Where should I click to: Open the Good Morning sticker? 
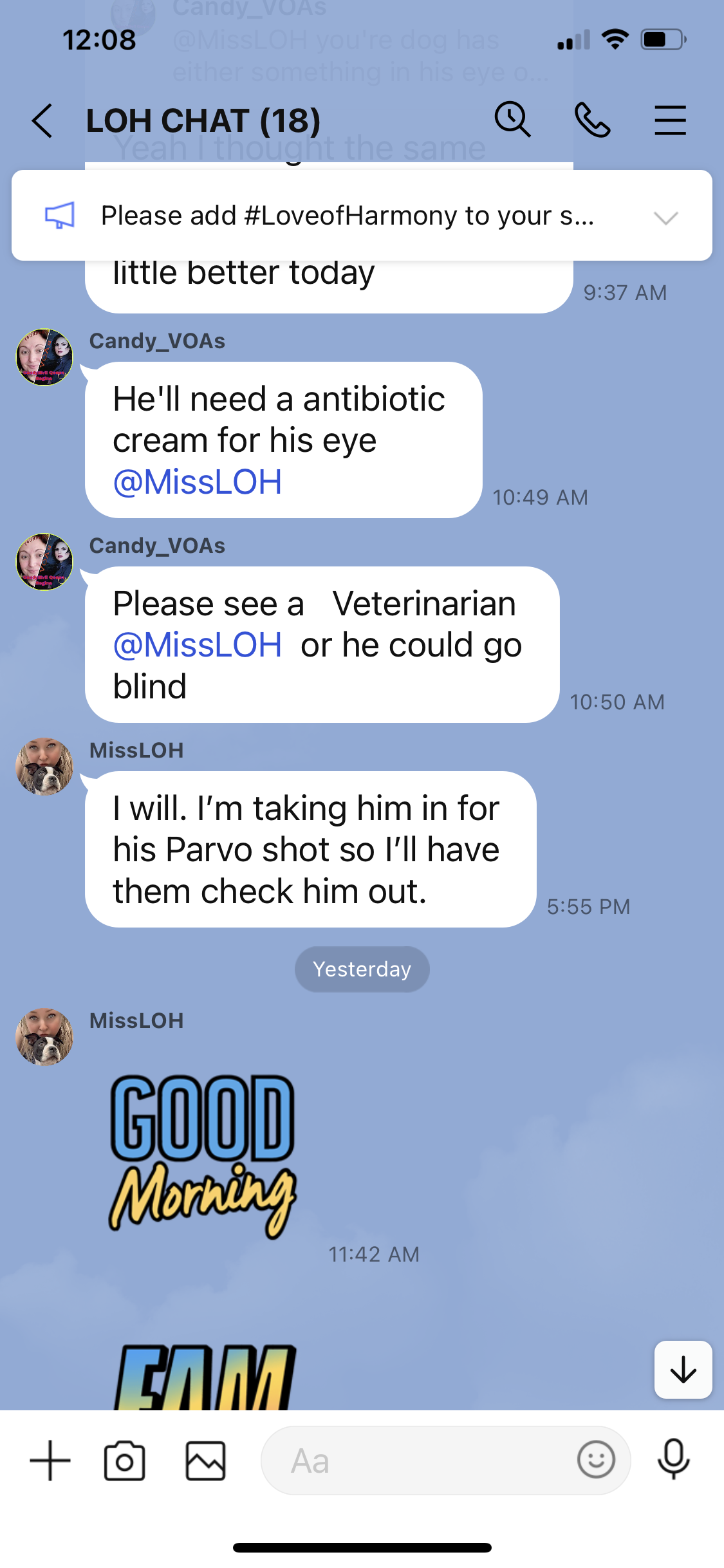203,1155
